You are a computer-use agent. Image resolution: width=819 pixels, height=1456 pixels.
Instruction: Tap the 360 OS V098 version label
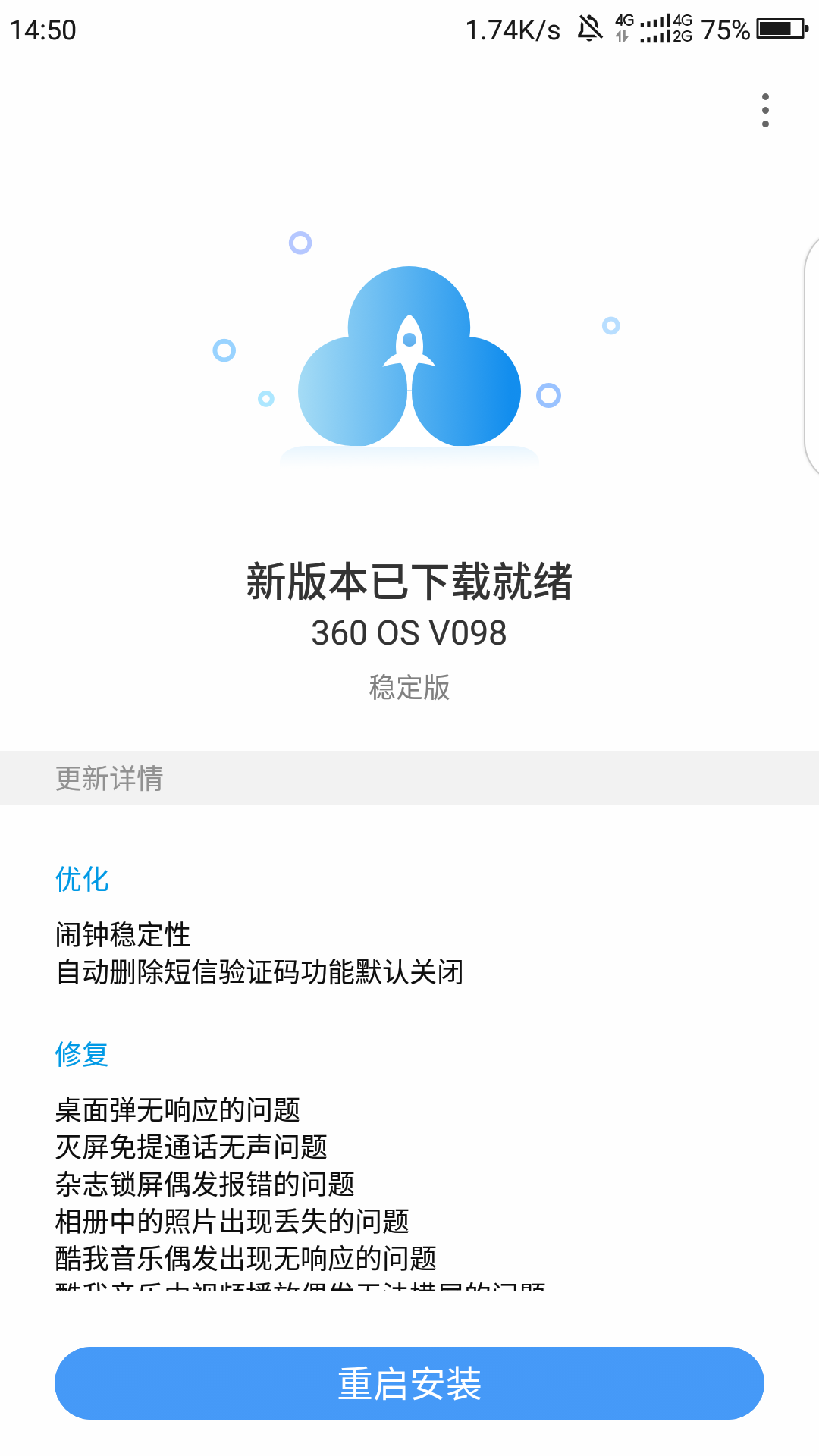click(x=409, y=634)
